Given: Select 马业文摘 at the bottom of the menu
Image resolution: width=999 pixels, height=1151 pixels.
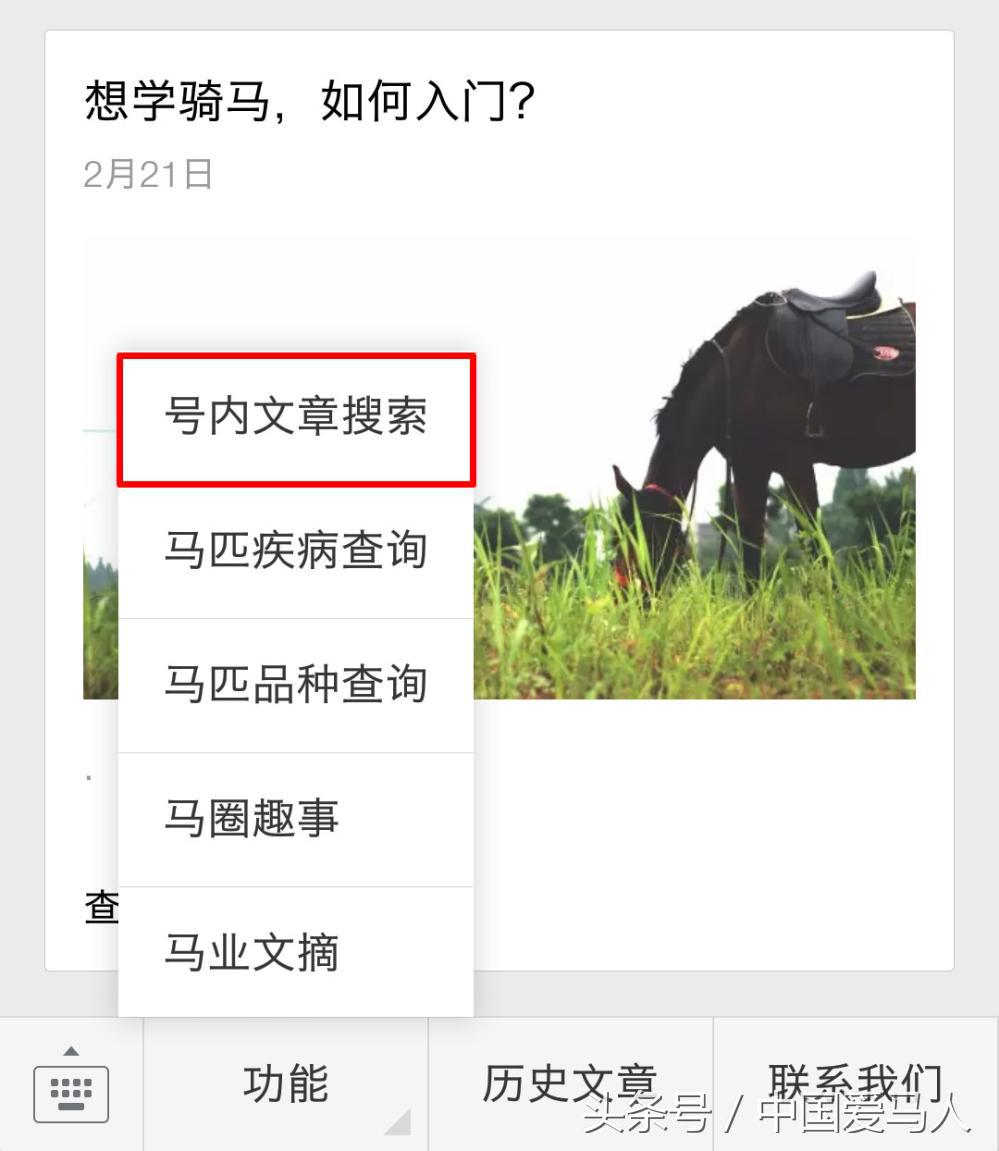Looking at the screenshot, I should pyautogui.click(x=250, y=952).
